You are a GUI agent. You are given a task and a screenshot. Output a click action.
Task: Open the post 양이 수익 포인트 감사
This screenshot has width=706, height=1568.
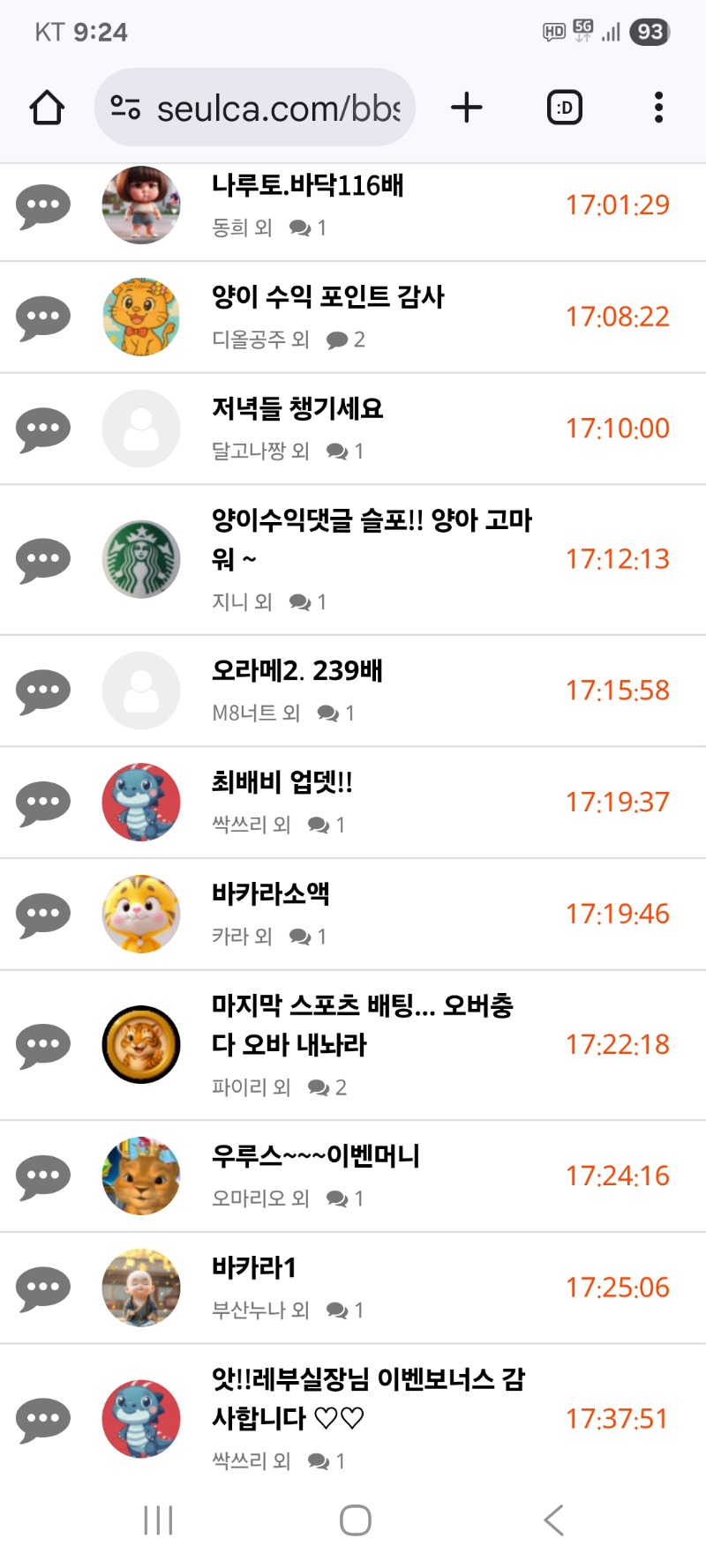point(327,297)
